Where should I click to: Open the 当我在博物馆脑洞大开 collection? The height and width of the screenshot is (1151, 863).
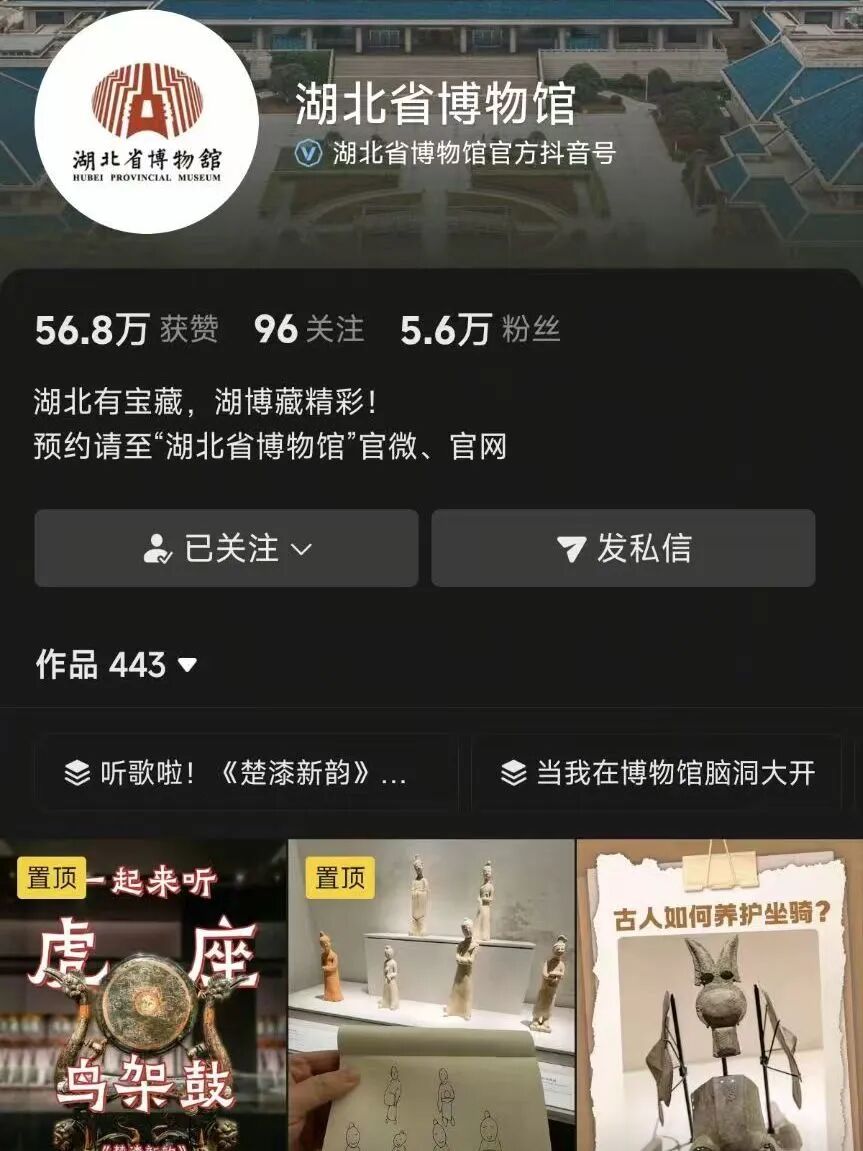click(x=657, y=773)
